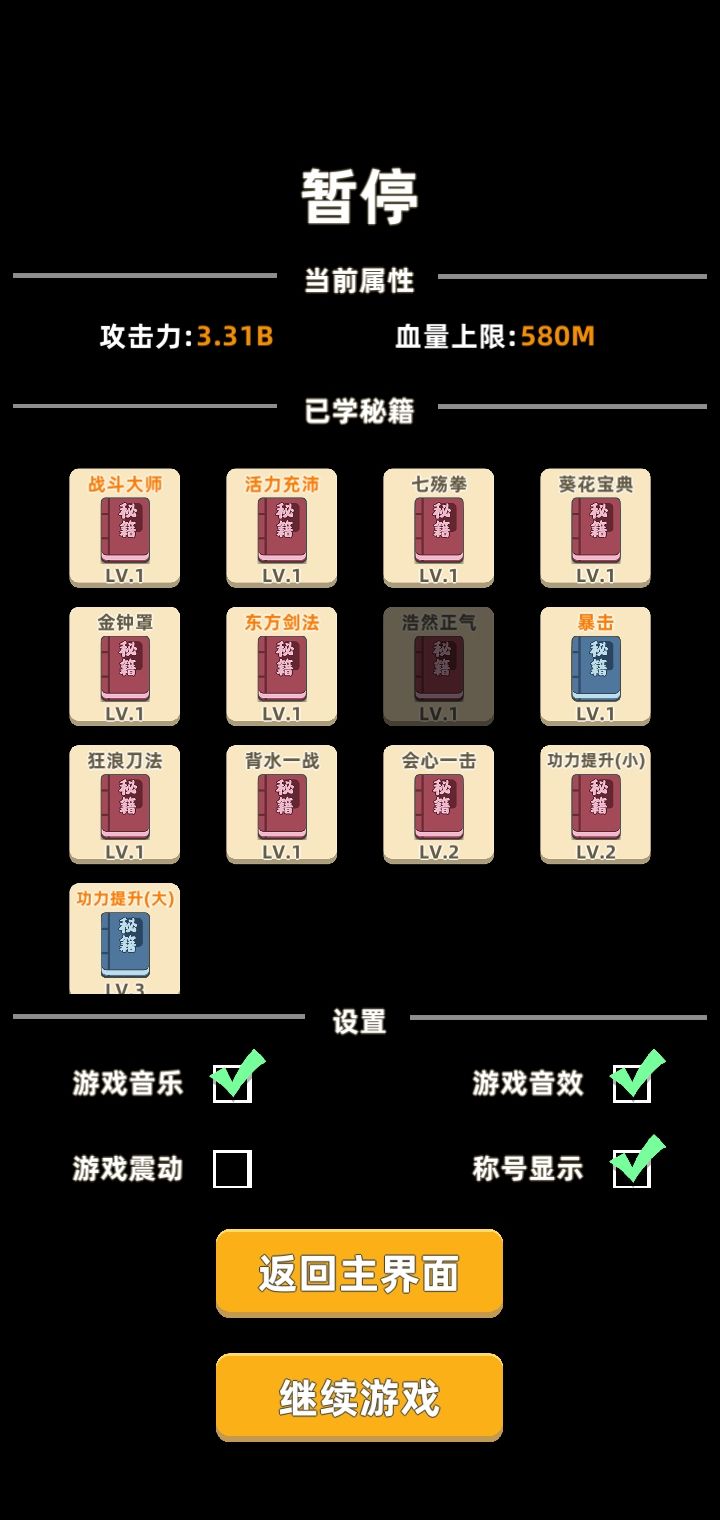Tap the 狂浪刀法 skill book

pyautogui.click(x=125, y=804)
